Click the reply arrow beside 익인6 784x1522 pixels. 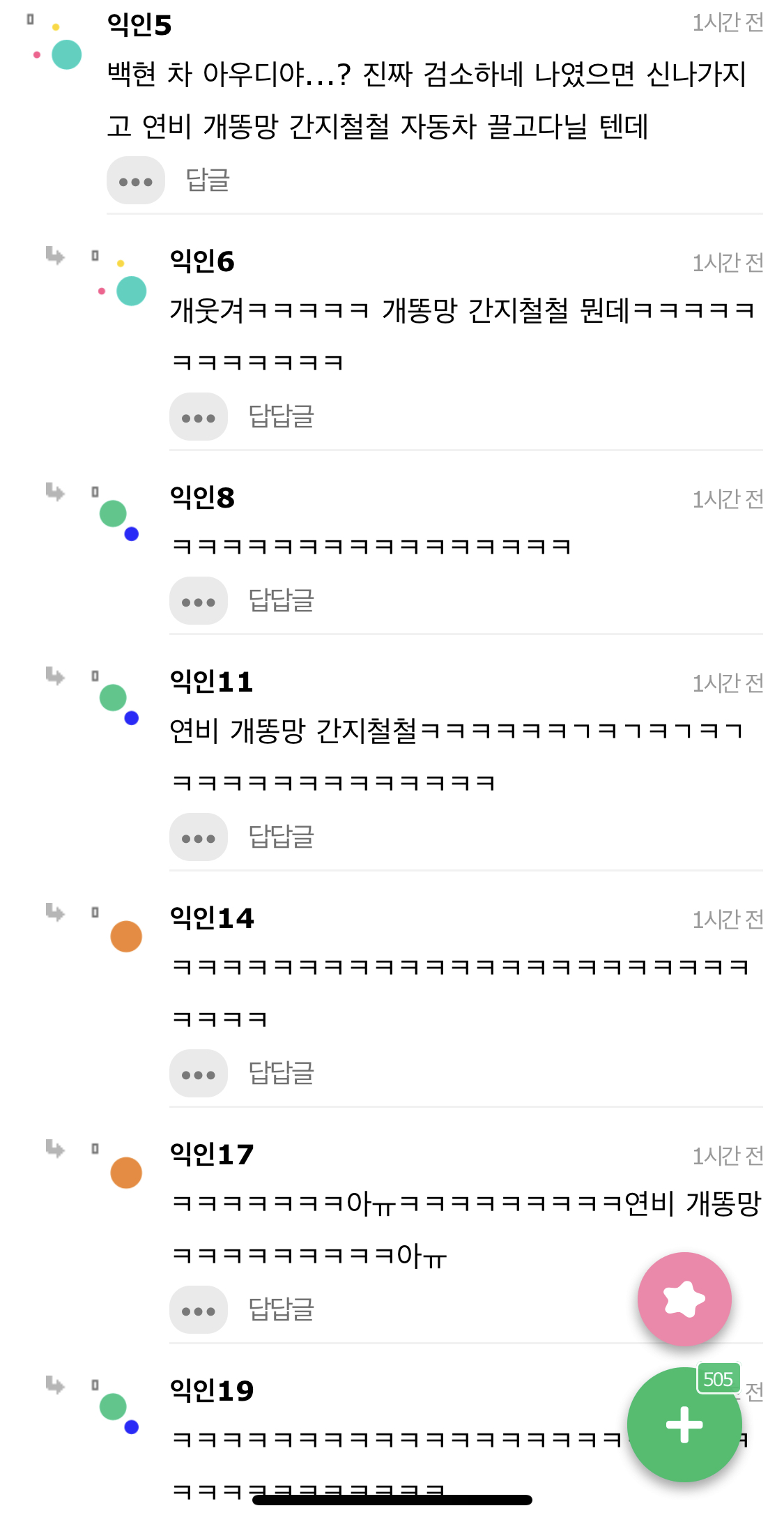[x=55, y=255]
